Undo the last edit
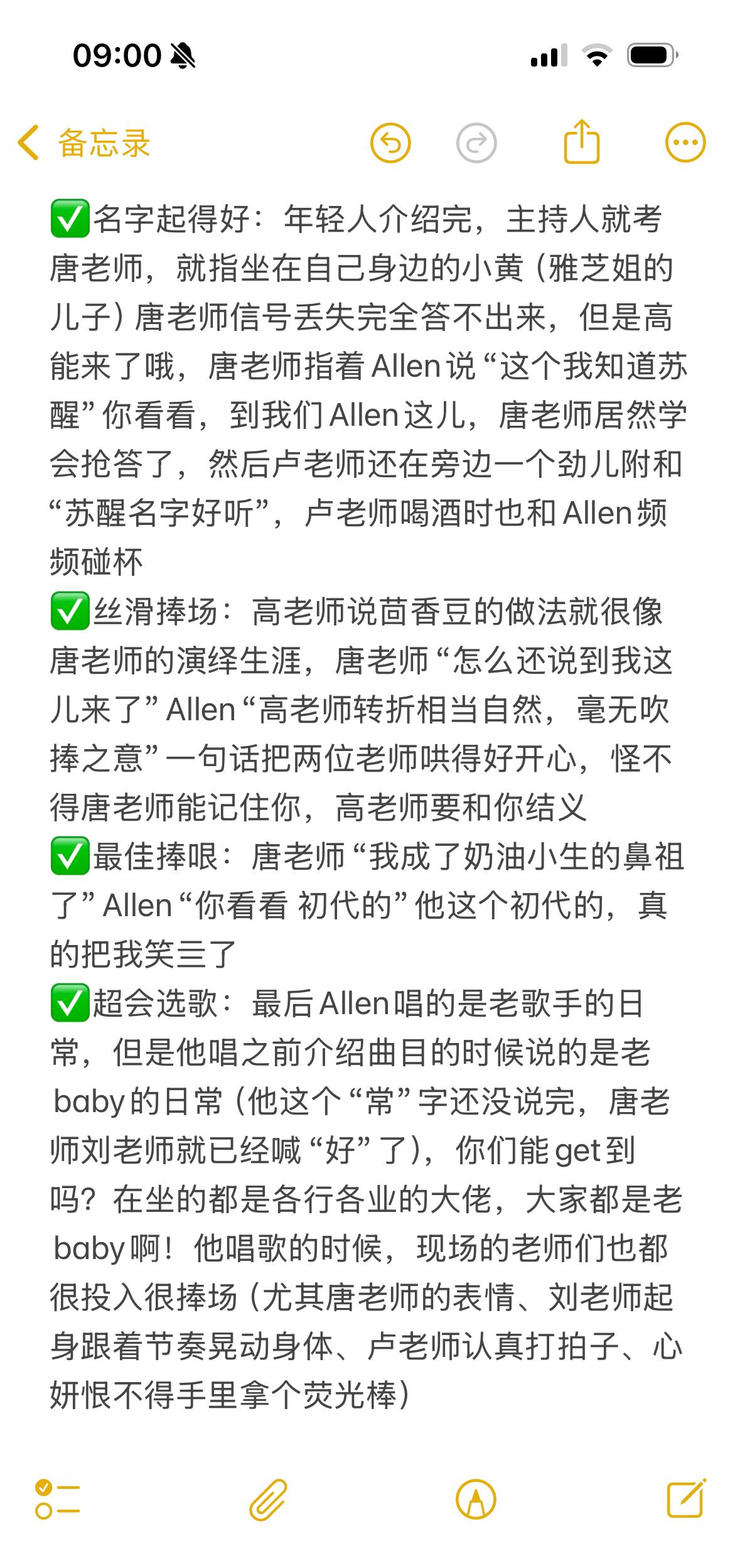 390,143
